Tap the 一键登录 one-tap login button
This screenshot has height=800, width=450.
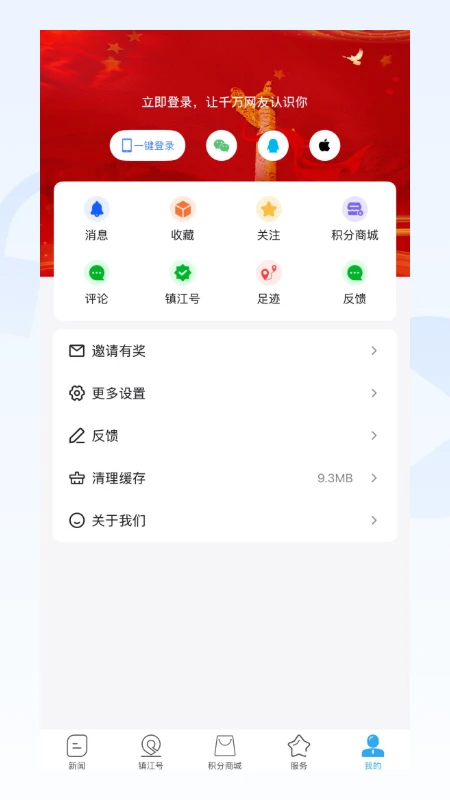[147, 145]
